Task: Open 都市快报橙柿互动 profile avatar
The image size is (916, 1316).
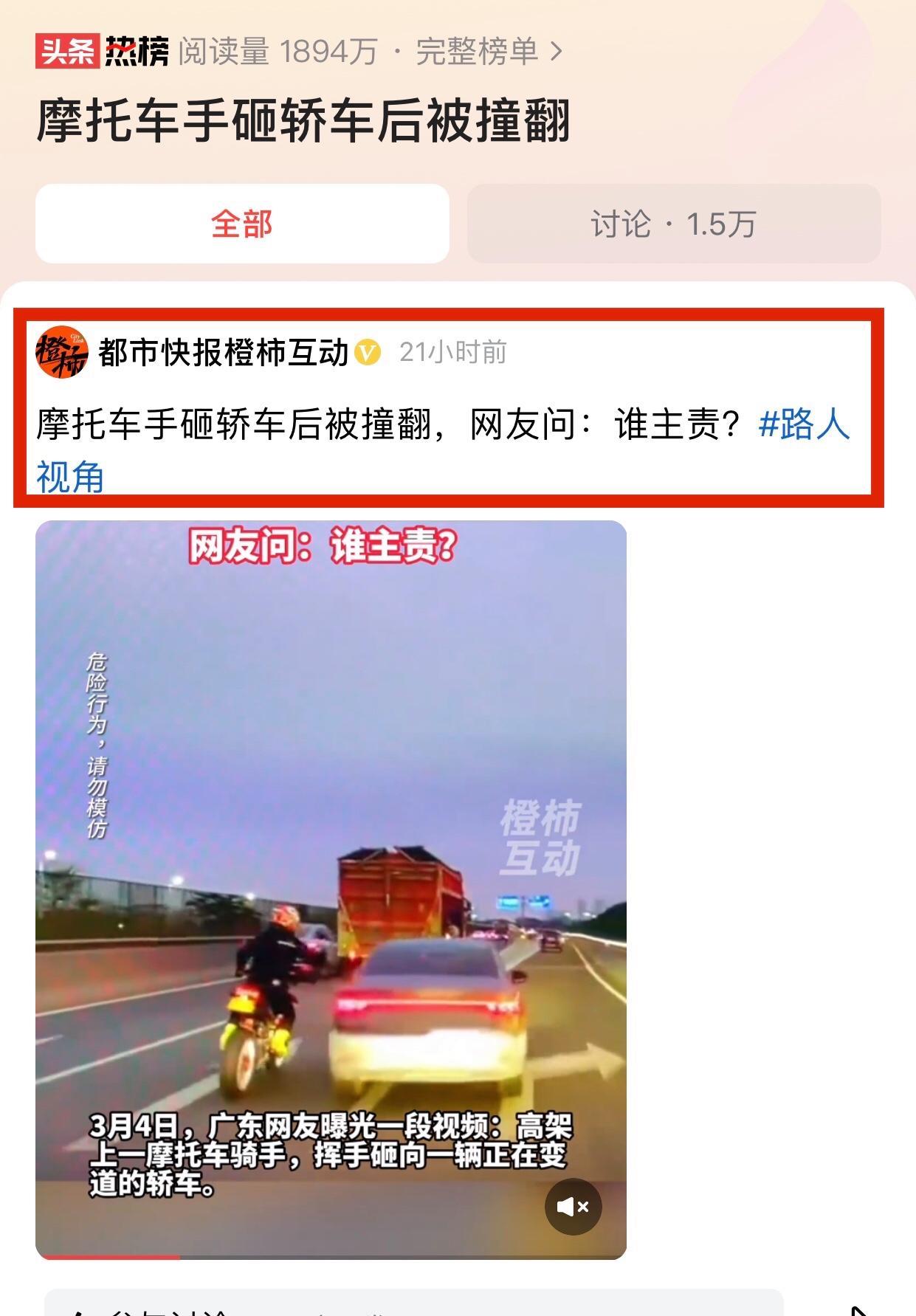Action: 62,353
